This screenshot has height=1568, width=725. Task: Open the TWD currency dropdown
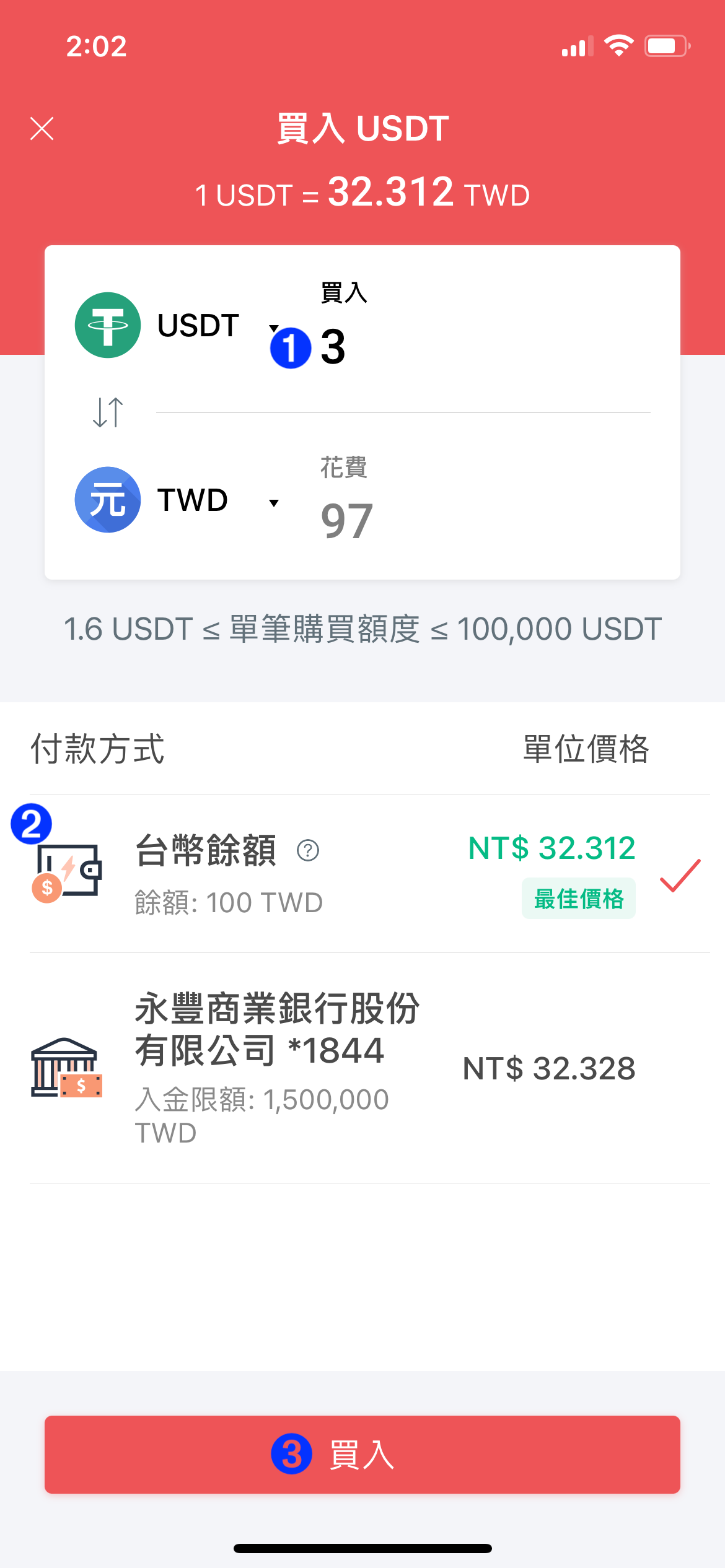(178, 500)
